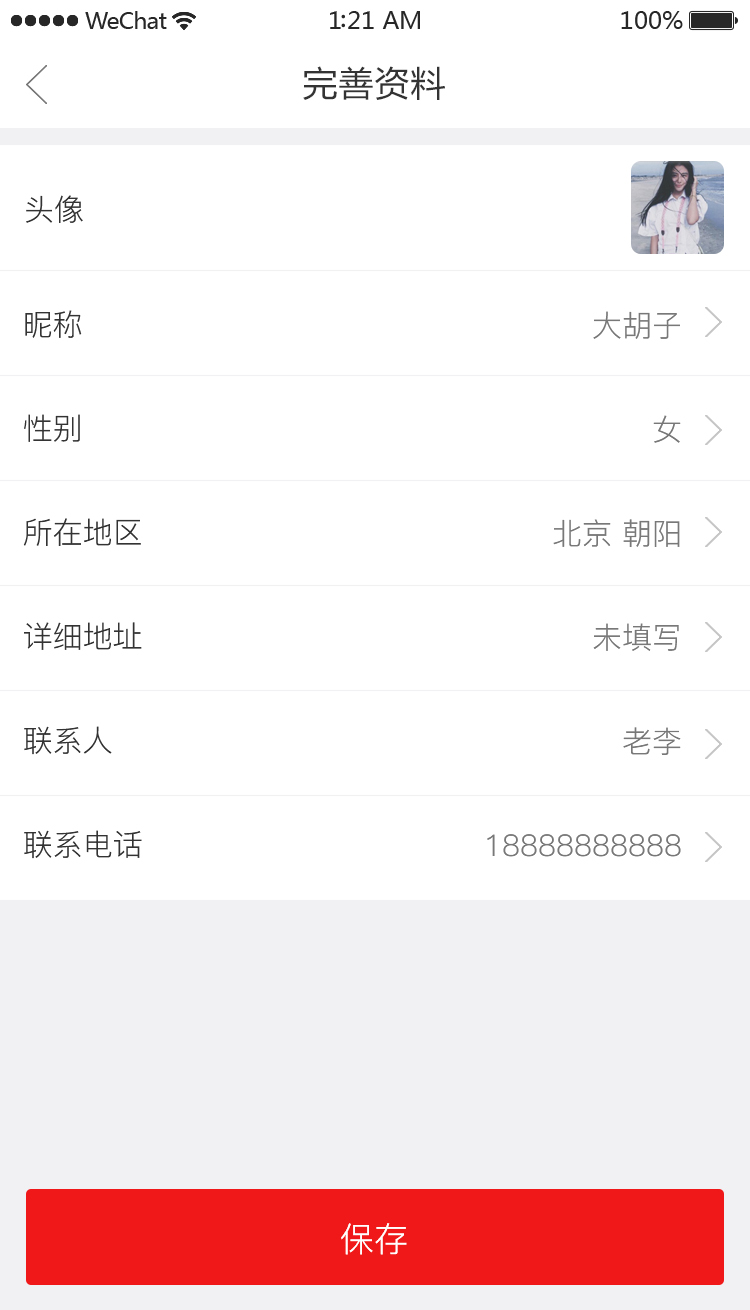Viewport: 750px width, 1310px height.
Task: Go back using the top-left arrow
Action: pyautogui.click(x=37, y=85)
